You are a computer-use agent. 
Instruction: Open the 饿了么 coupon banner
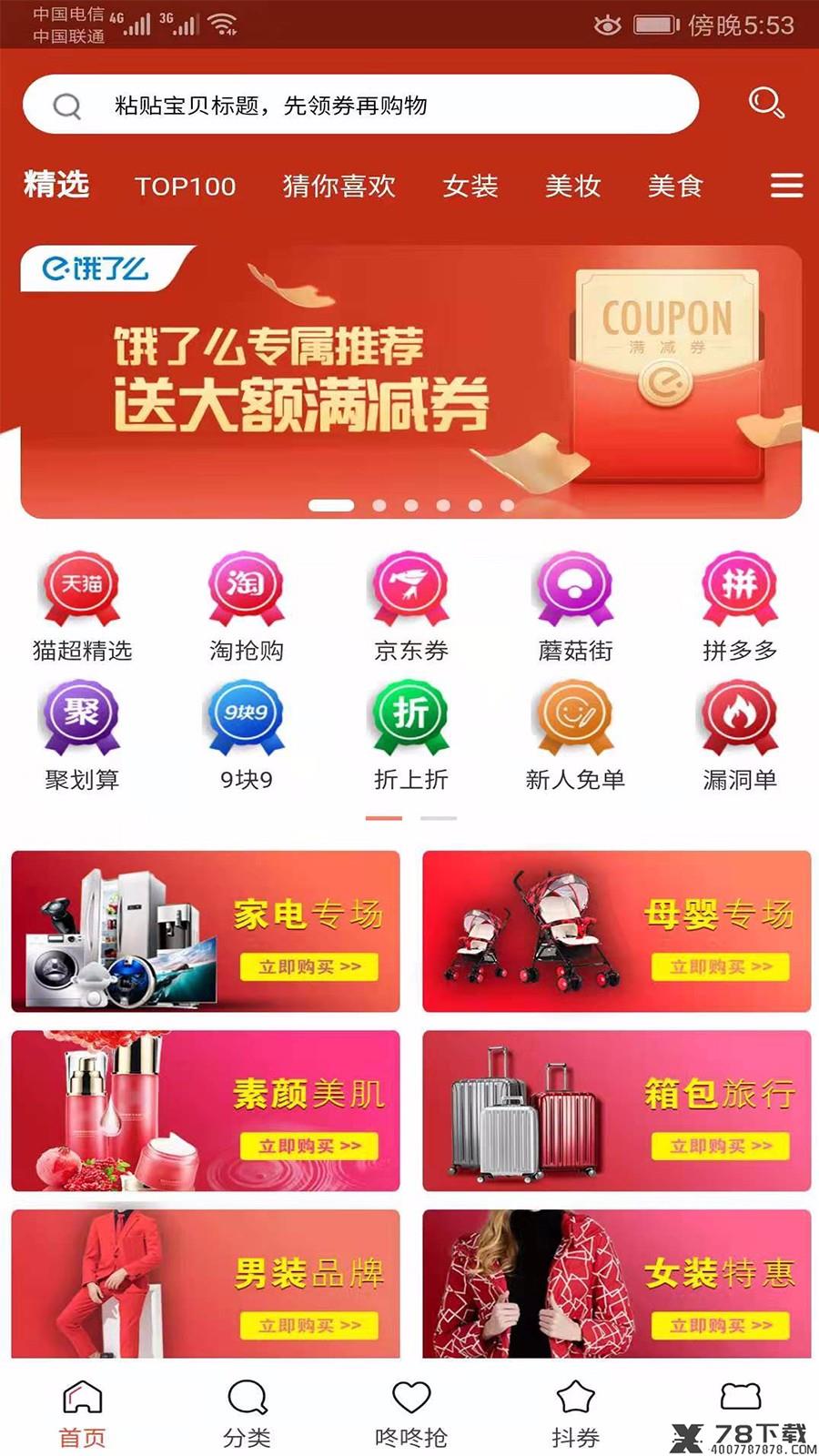pyautogui.click(x=410, y=382)
